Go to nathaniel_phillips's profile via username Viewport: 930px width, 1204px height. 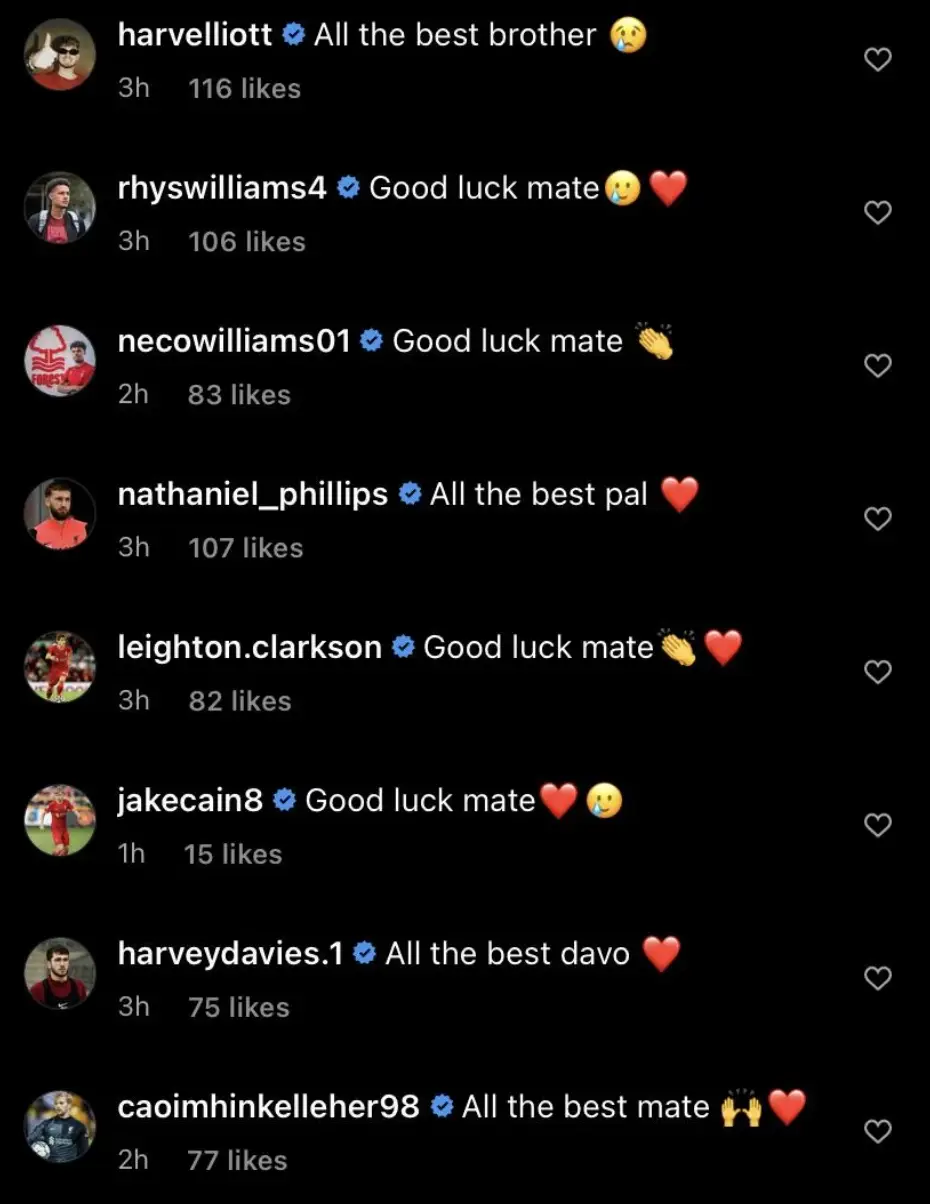click(x=252, y=494)
